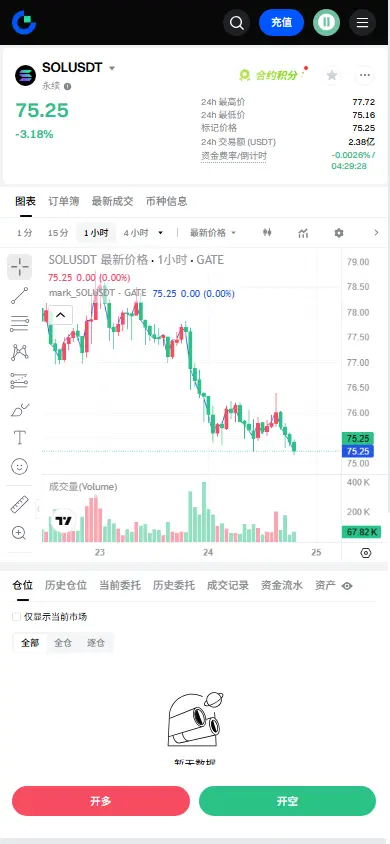Tap the 开空 short button
This screenshot has width=390, height=844.
[287, 801]
